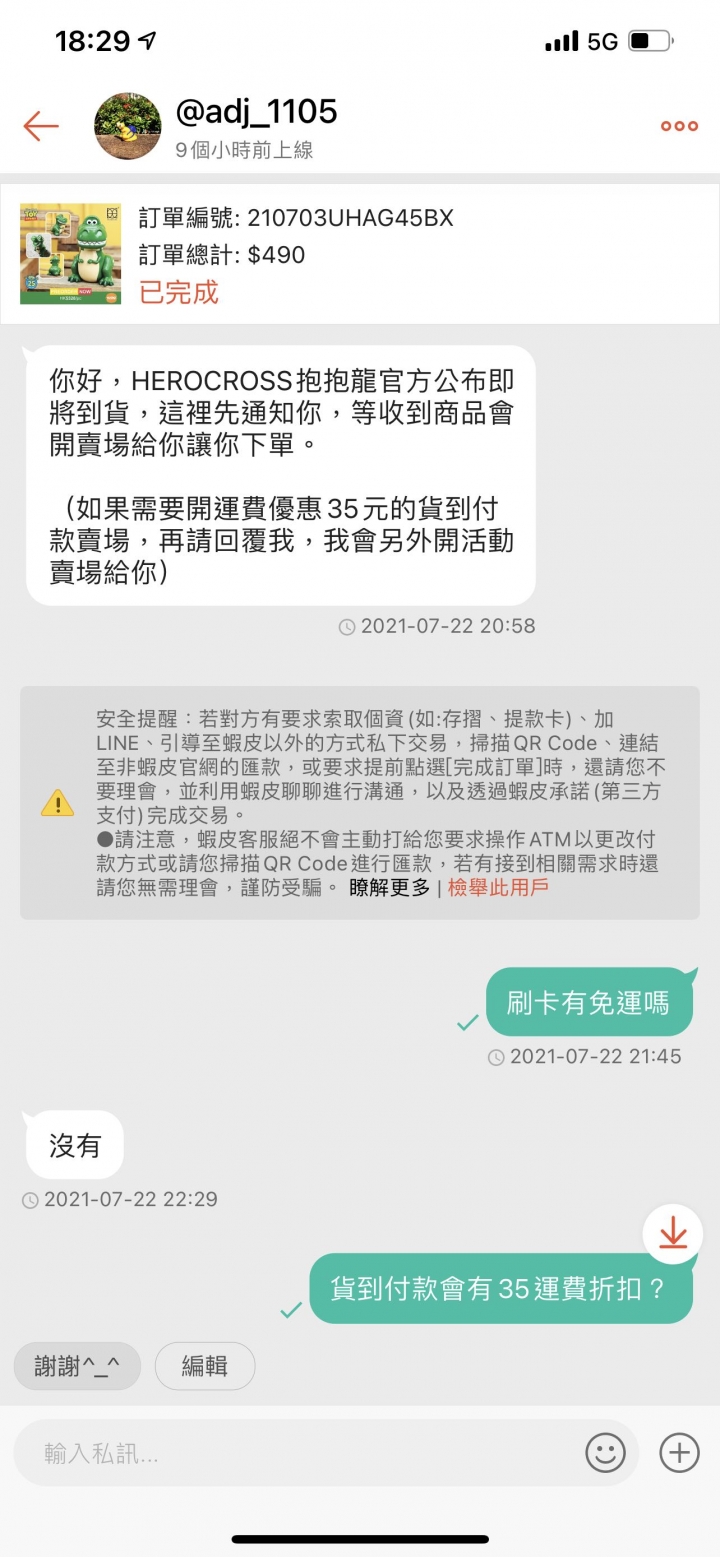Tap the warning triangle in the safety notice
Image resolution: width=720 pixels, height=1557 pixels.
[x=57, y=802]
